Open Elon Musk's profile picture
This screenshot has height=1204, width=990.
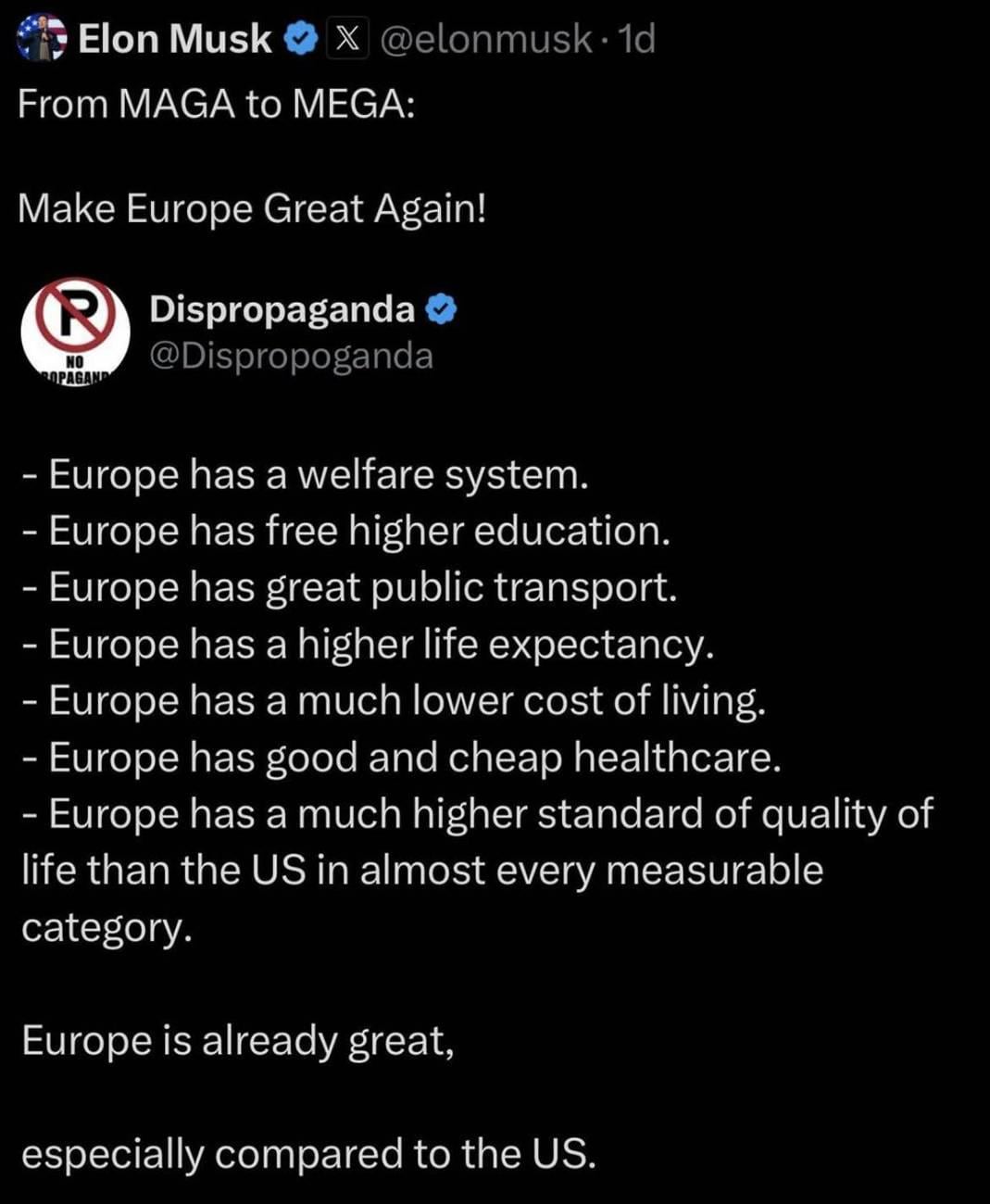(x=43, y=39)
